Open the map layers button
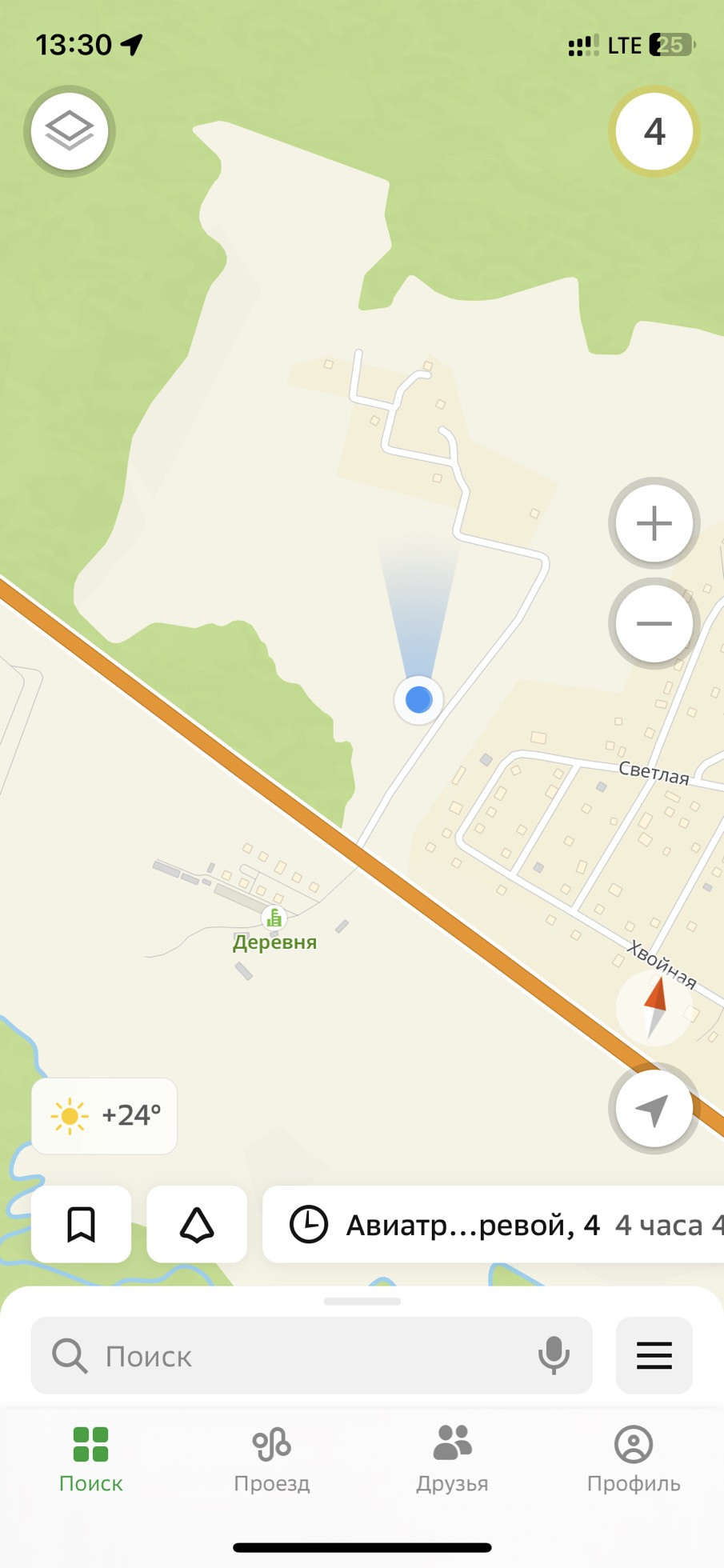This screenshot has height=1568, width=724. 70,130
